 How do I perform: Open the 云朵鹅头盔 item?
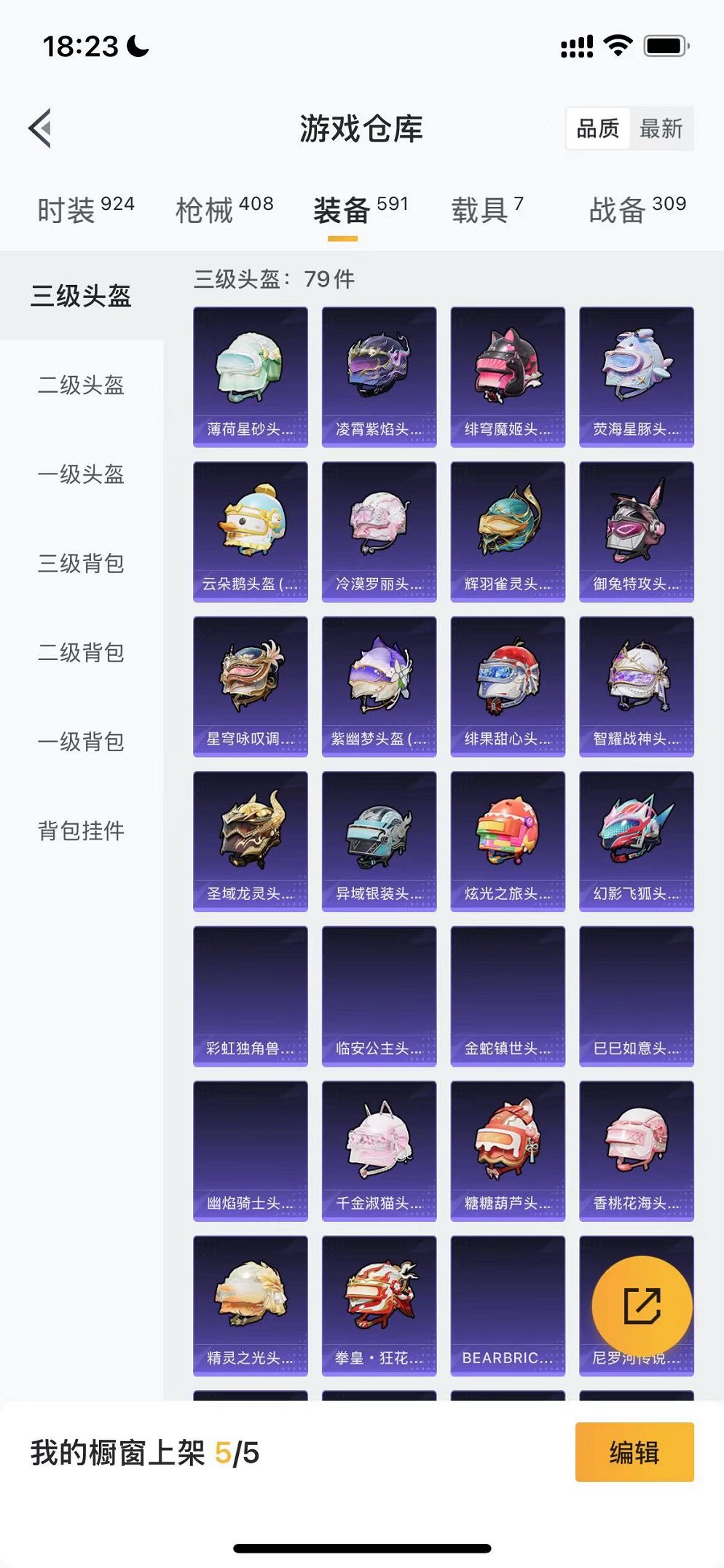[251, 531]
